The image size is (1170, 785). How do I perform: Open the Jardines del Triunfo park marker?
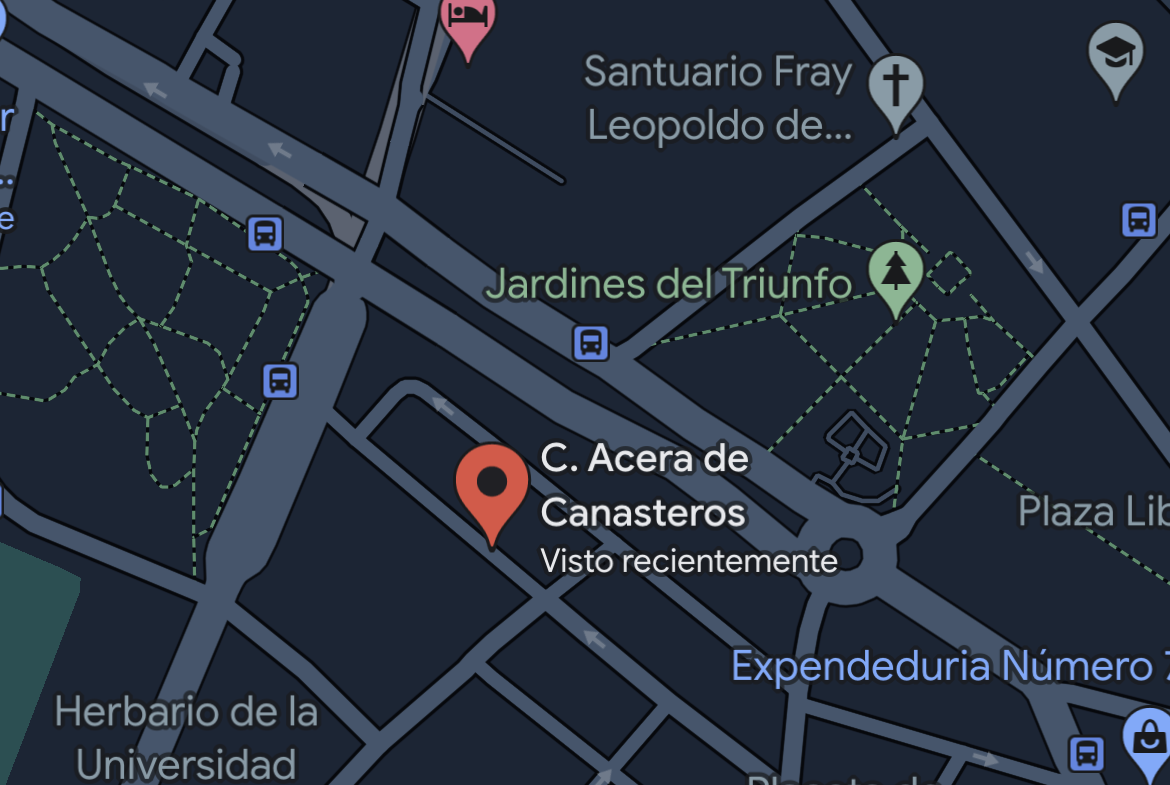895,273
